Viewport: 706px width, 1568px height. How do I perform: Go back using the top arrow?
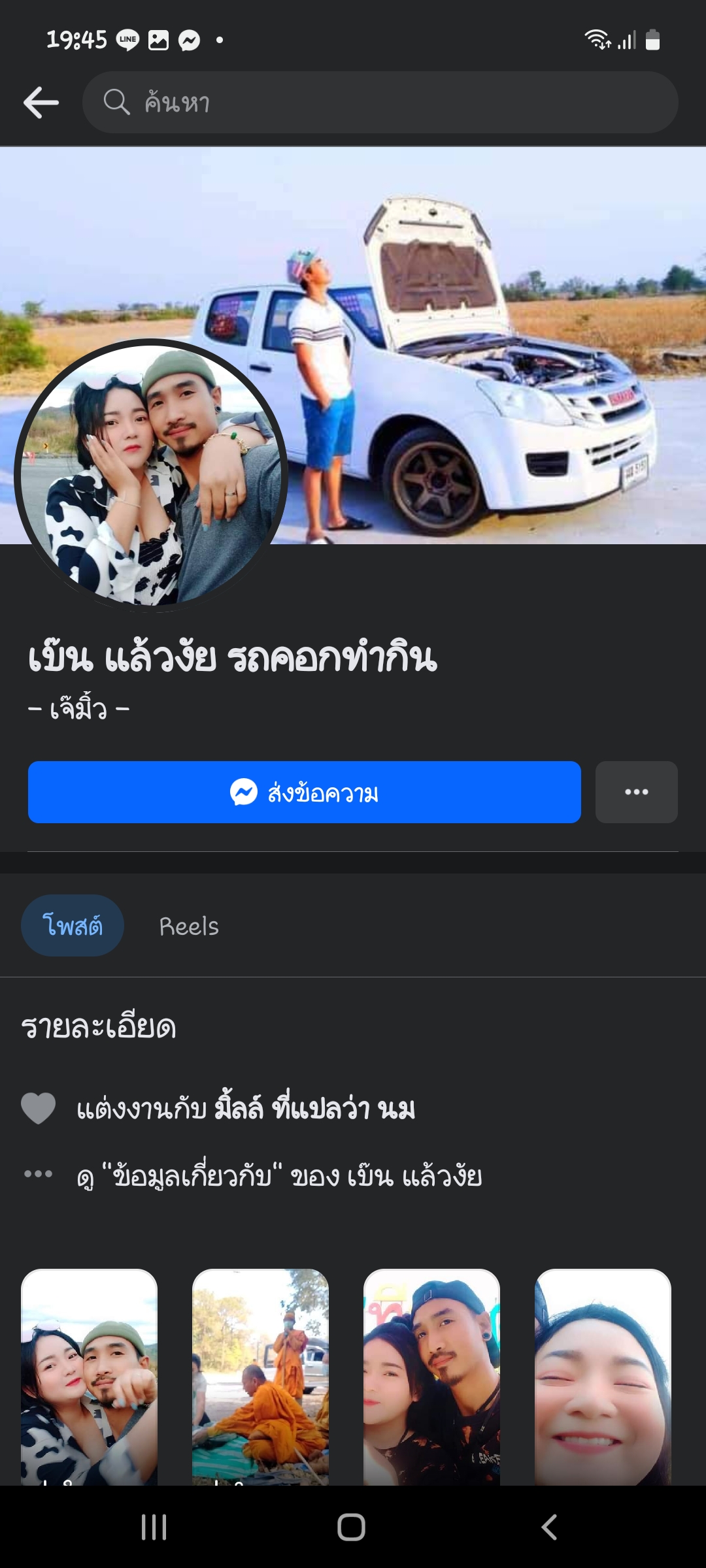pyautogui.click(x=41, y=103)
